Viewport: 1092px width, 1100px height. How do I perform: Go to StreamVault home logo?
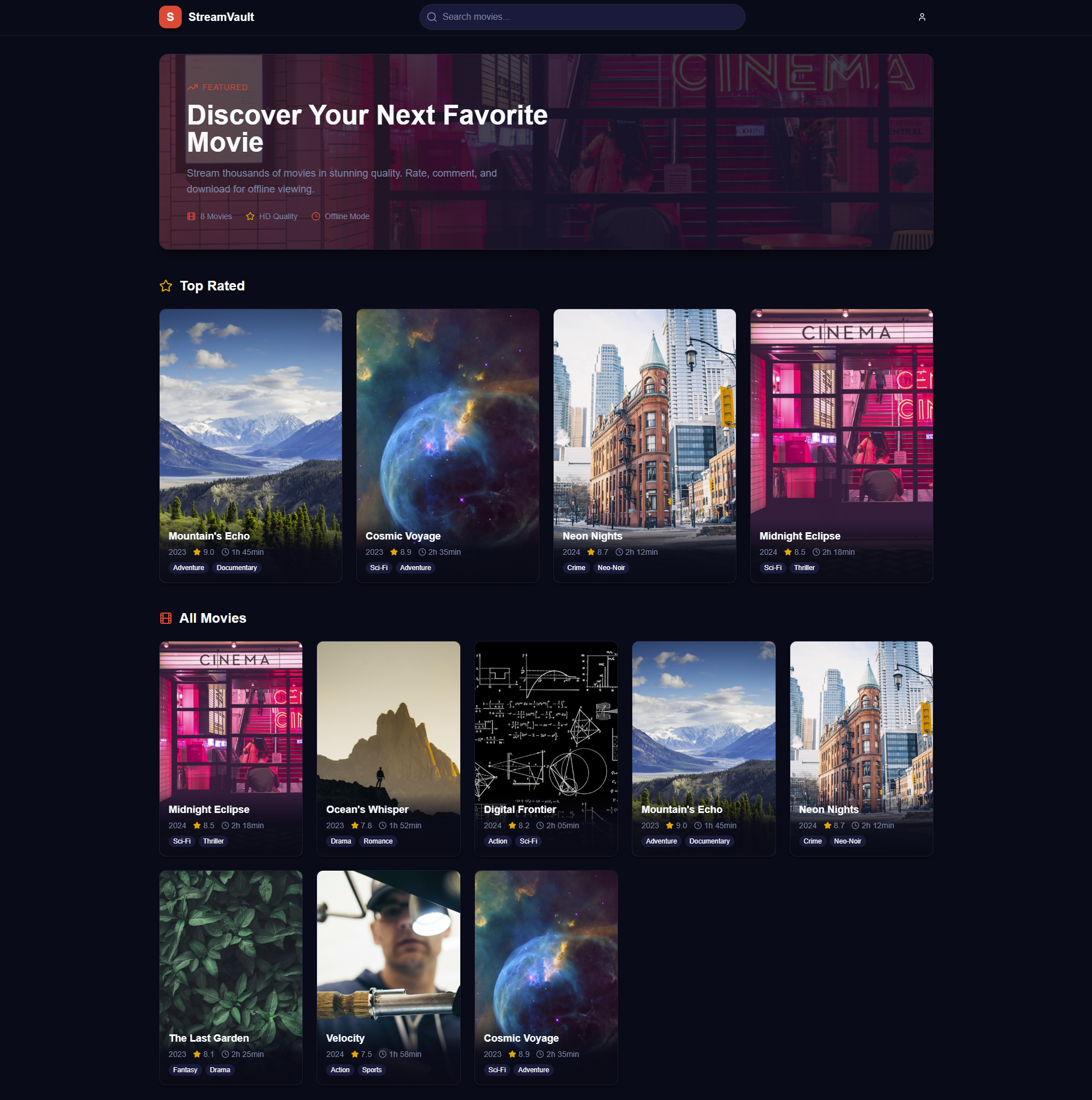coord(207,17)
